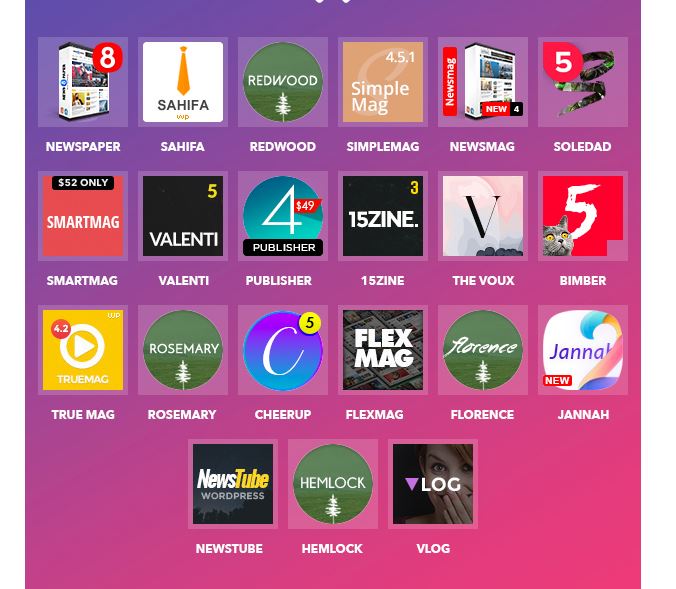Open the Newsmag theme
The image size is (676, 589).
coord(483,82)
